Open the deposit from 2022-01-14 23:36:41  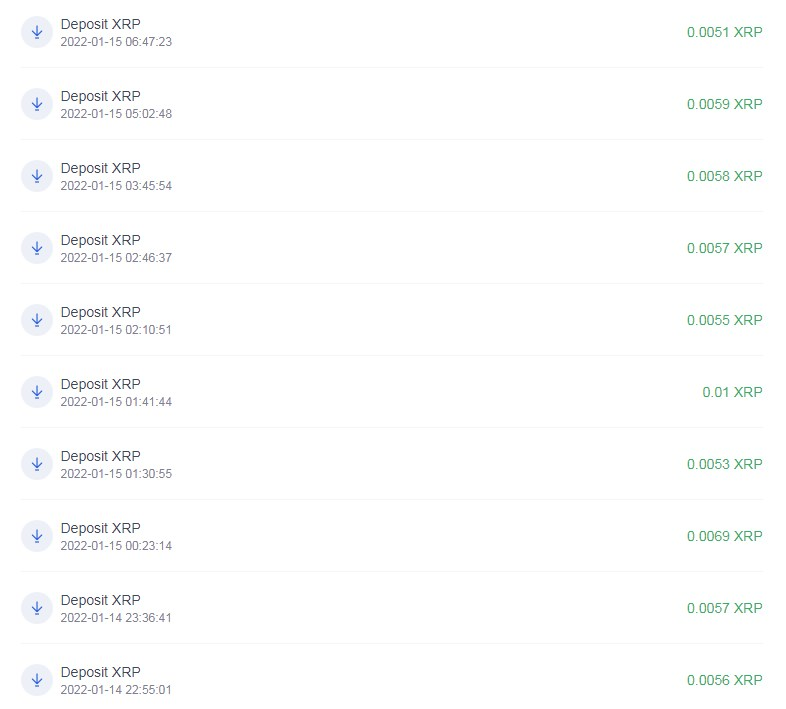tap(391, 608)
